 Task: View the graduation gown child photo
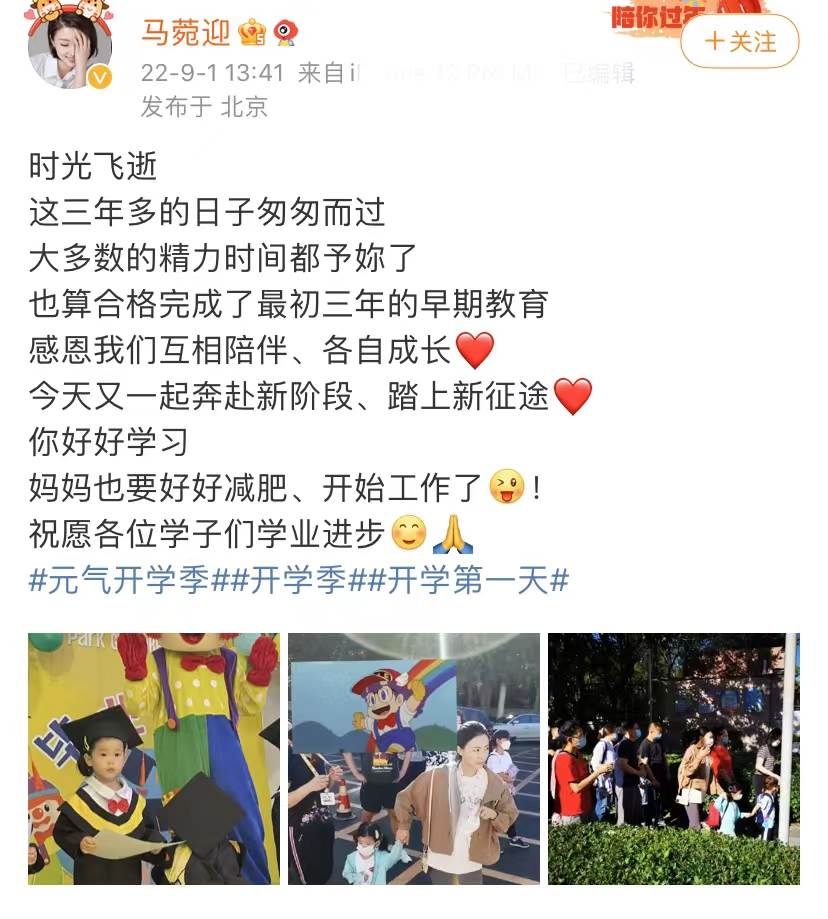pyautogui.click(x=154, y=758)
